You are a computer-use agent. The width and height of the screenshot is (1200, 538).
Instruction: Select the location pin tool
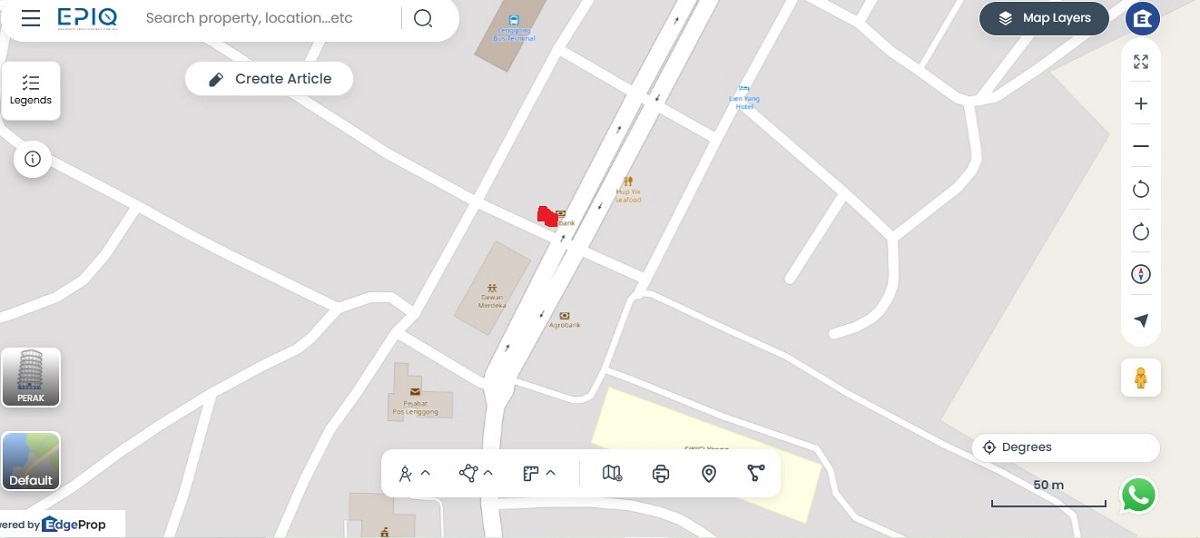[709, 474]
